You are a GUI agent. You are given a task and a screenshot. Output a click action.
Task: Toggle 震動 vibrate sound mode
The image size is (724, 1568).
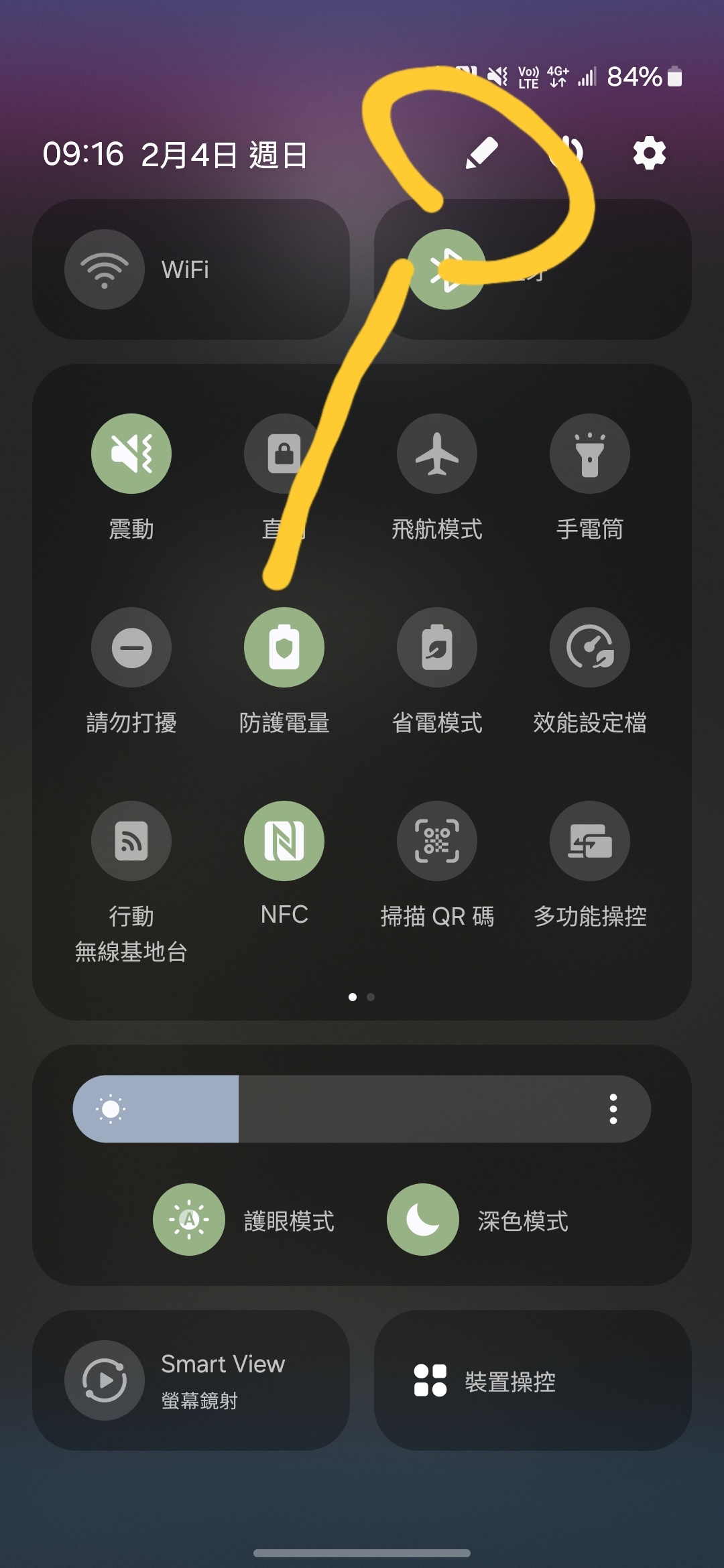coord(131,454)
